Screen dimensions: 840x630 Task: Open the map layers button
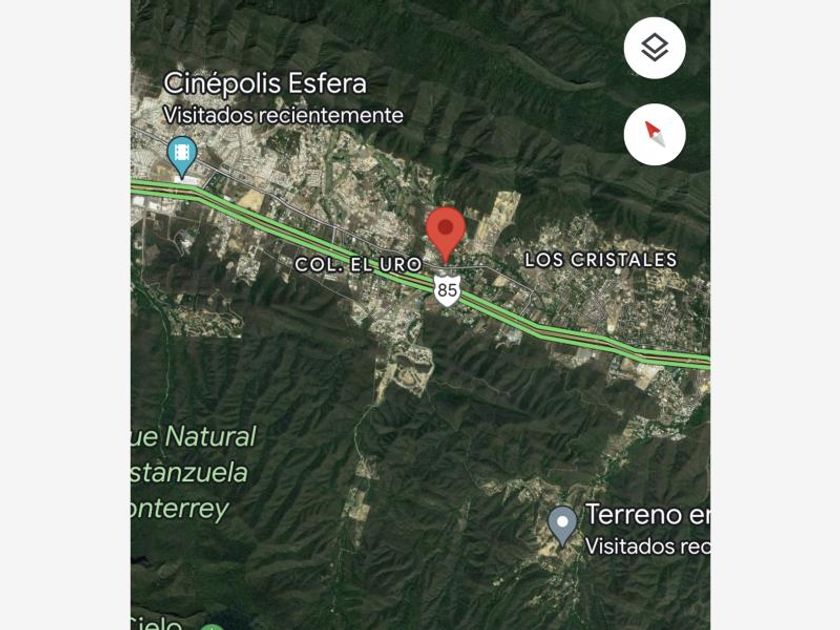pos(654,48)
